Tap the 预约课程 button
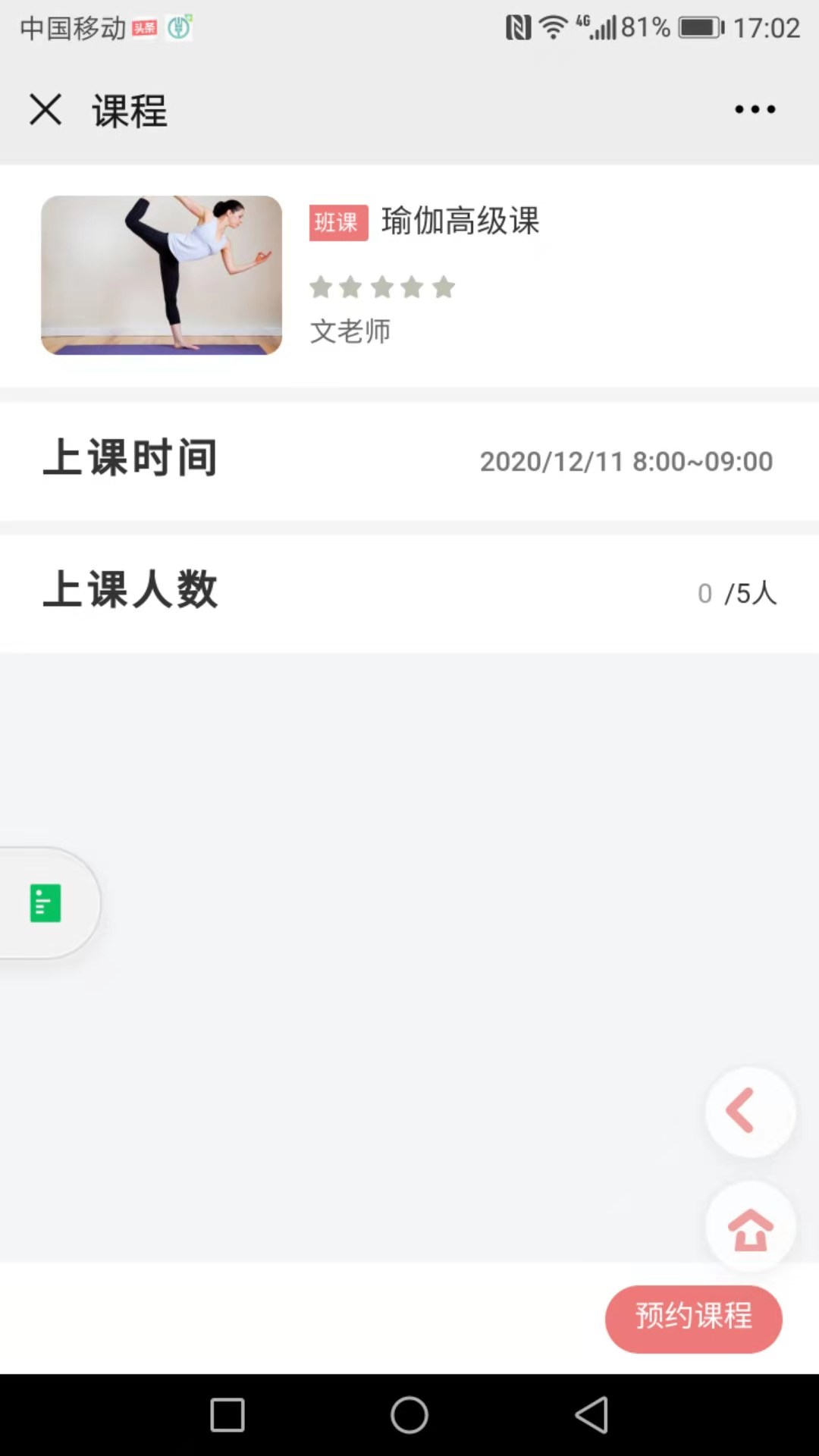The height and width of the screenshot is (1456, 819). tap(693, 1319)
